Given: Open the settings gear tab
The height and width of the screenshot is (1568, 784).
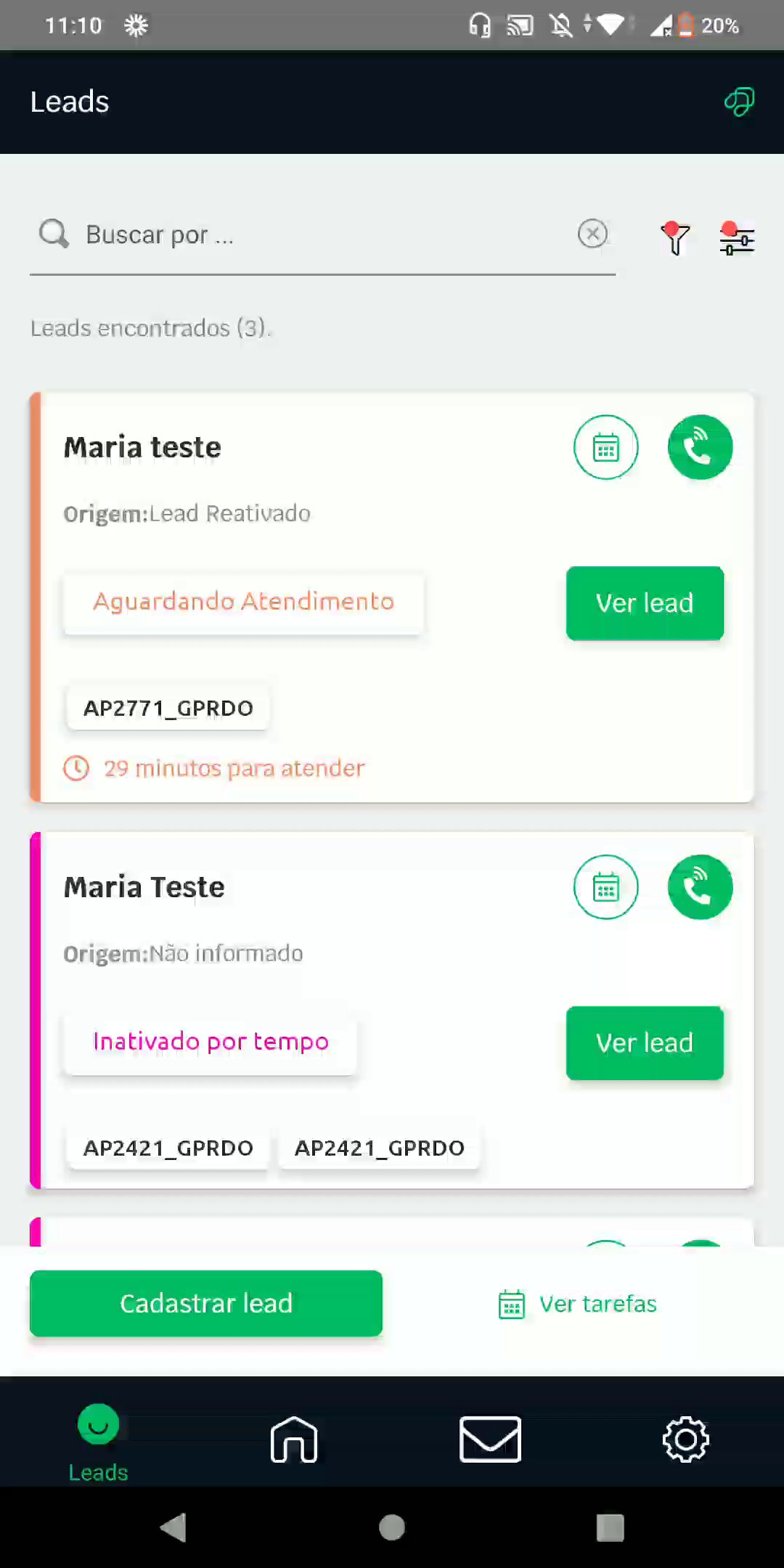Looking at the screenshot, I should [x=685, y=1440].
